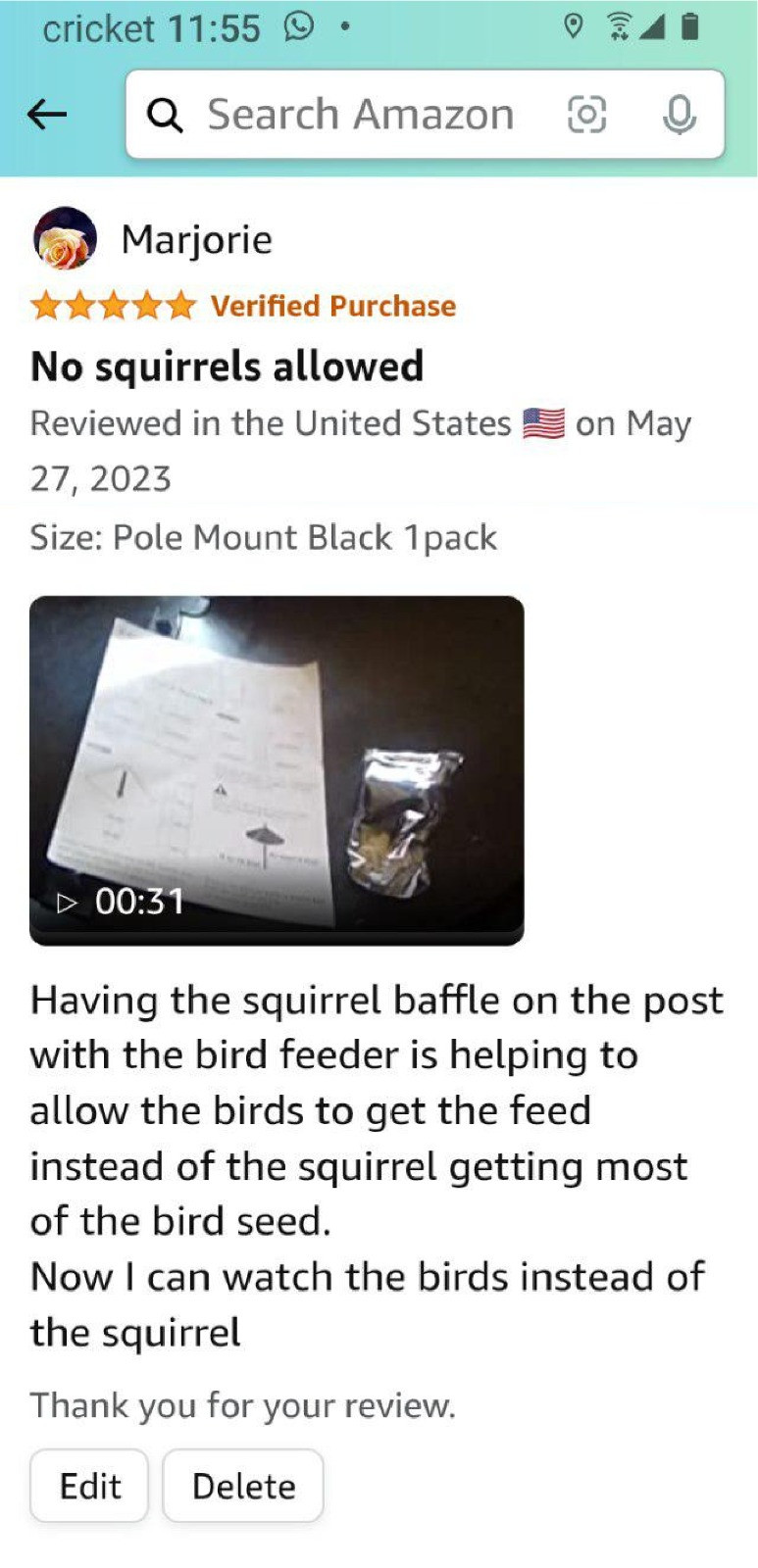Go back using the arrow icon
Screen dimensions: 758x1568
(x=46, y=115)
